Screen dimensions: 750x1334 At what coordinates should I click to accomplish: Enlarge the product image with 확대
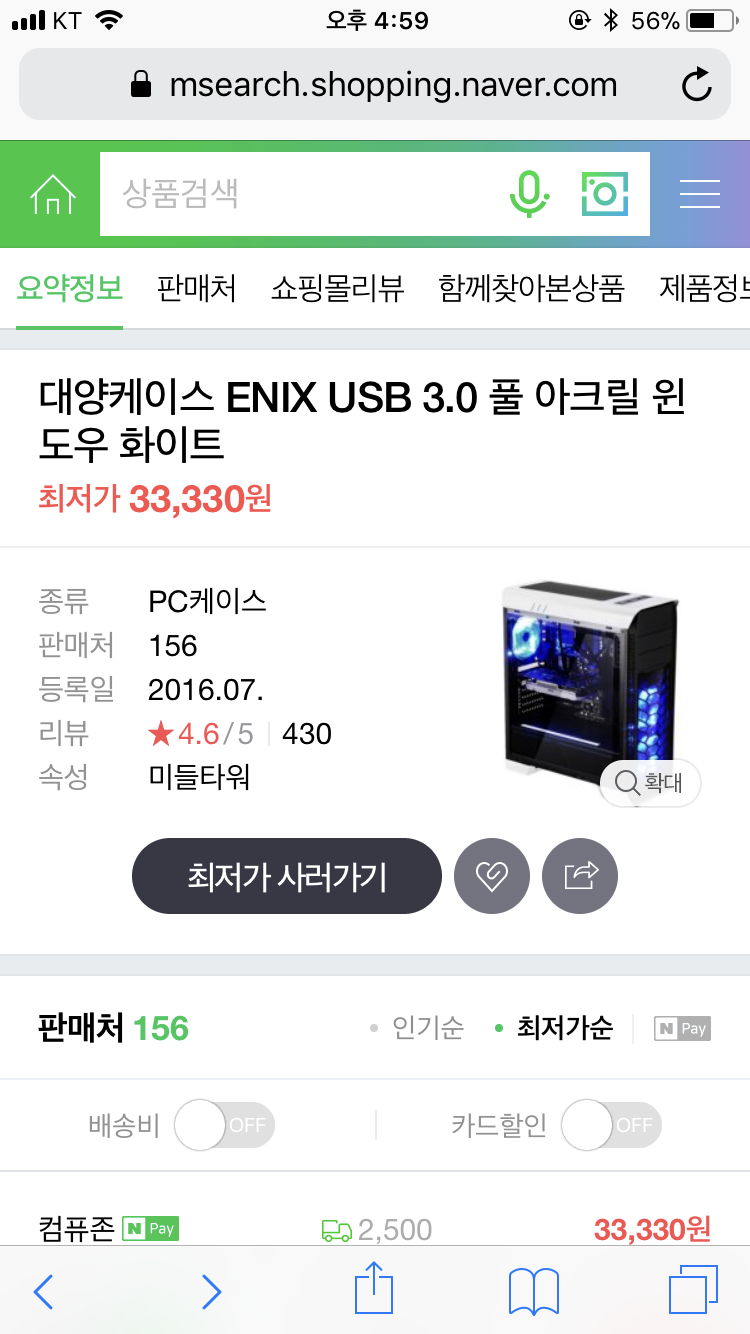[x=650, y=783]
